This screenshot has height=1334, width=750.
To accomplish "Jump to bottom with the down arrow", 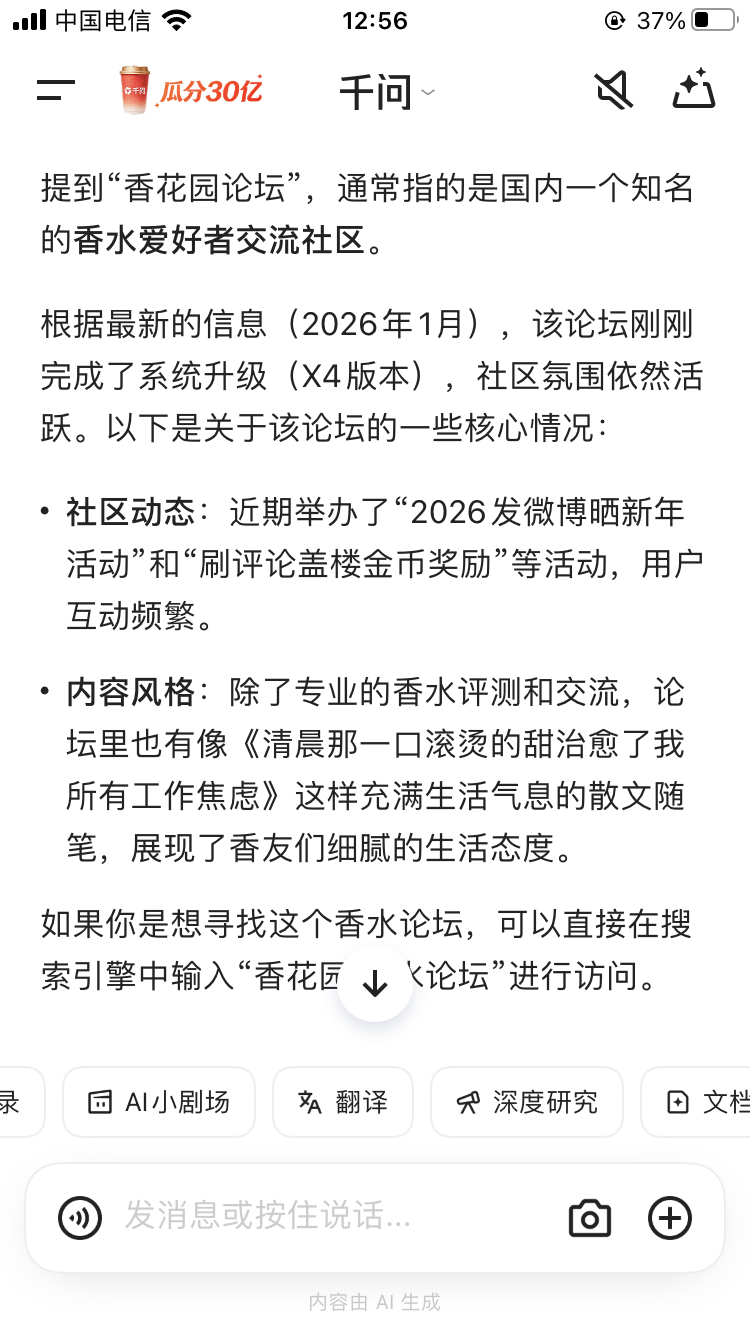I will click(375, 984).
